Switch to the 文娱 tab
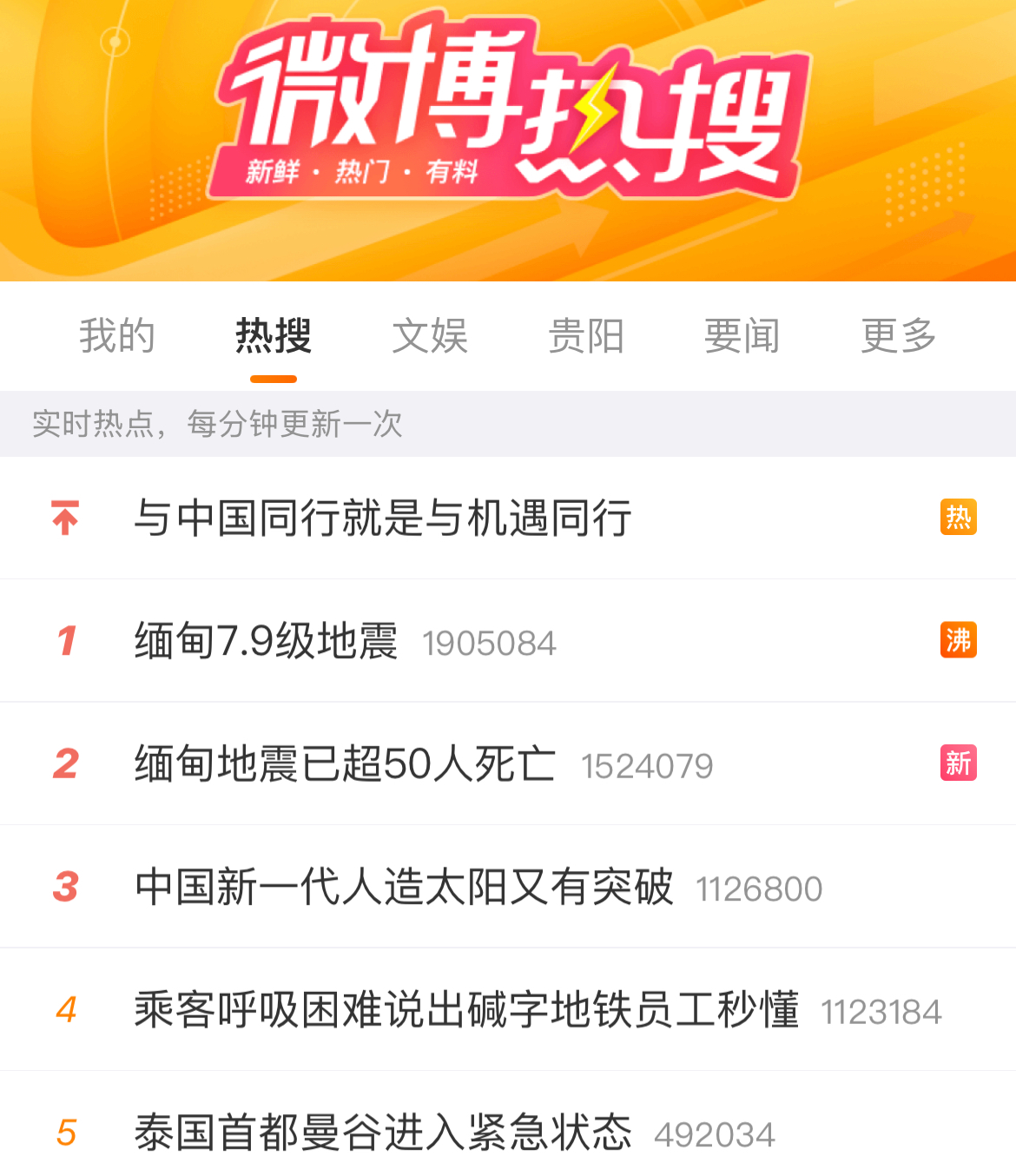This screenshot has width=1016, height=1176. 430,336
